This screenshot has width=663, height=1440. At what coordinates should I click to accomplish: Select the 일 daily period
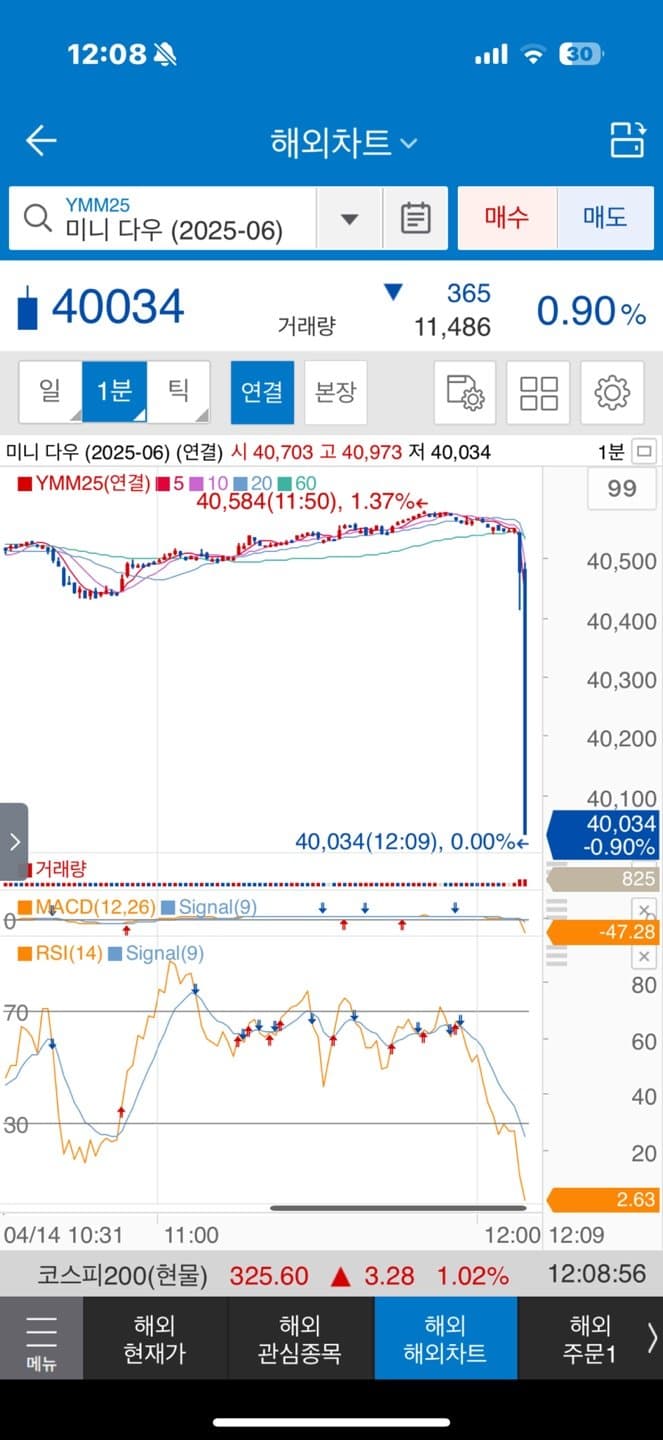point(50,392)
